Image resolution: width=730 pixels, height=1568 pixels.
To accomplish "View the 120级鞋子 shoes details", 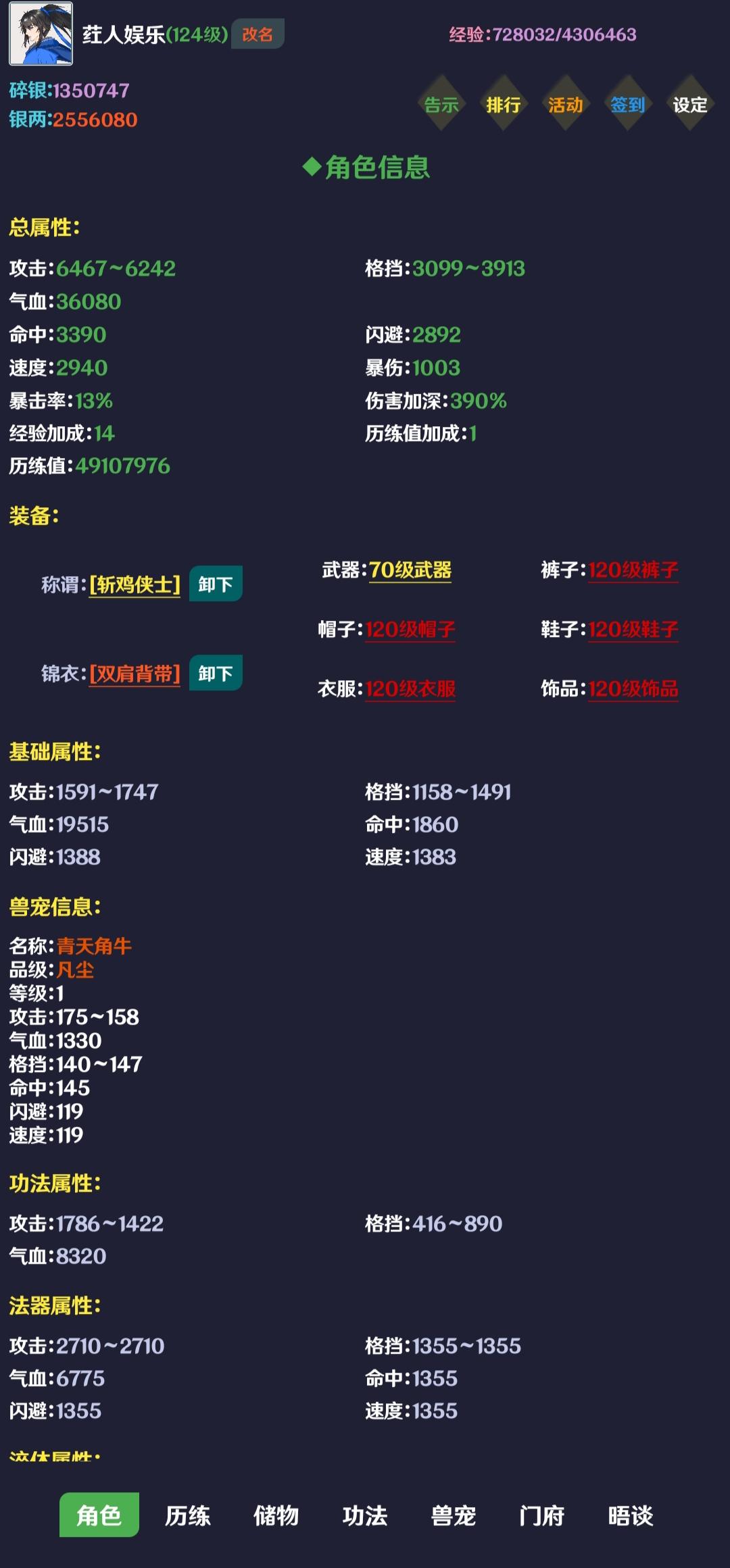I will click(x=633, y=630).
